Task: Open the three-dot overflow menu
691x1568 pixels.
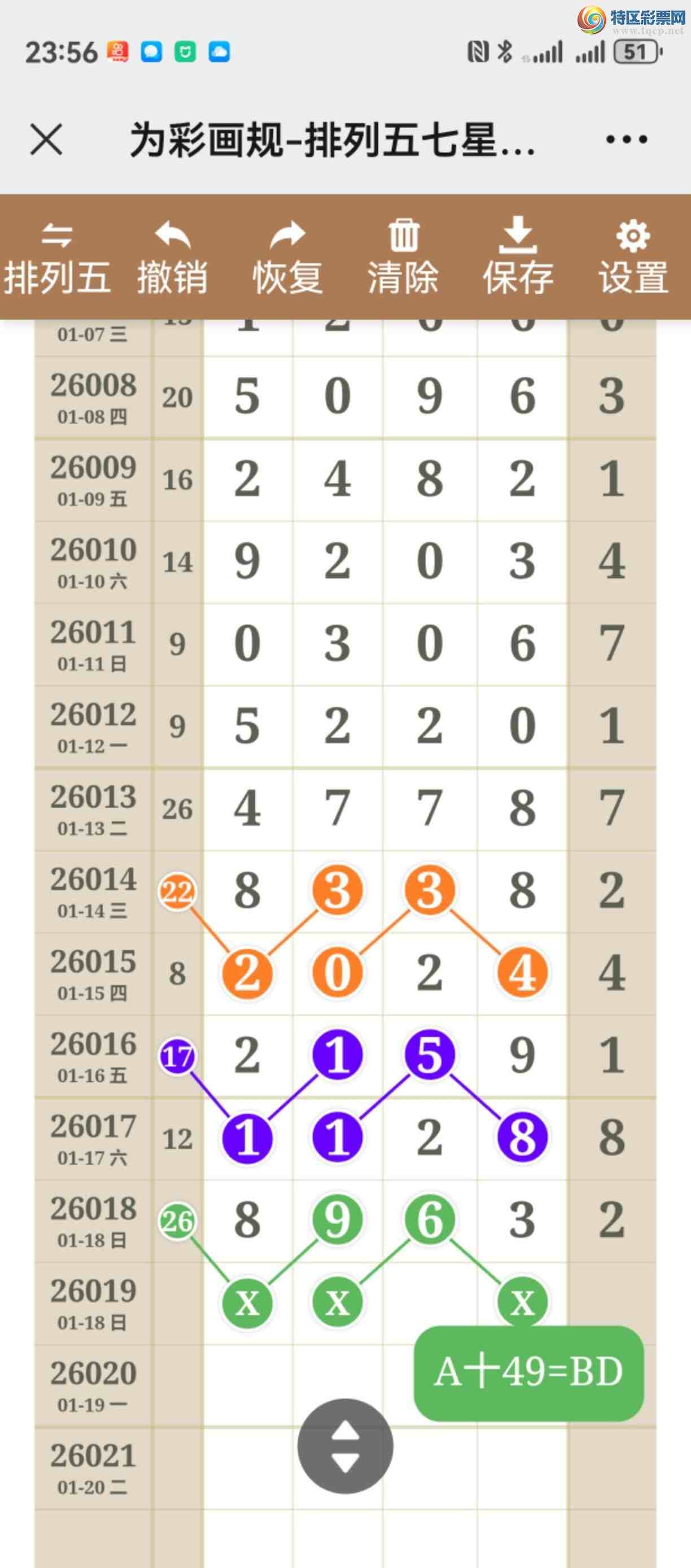Action: pos(627,140)
